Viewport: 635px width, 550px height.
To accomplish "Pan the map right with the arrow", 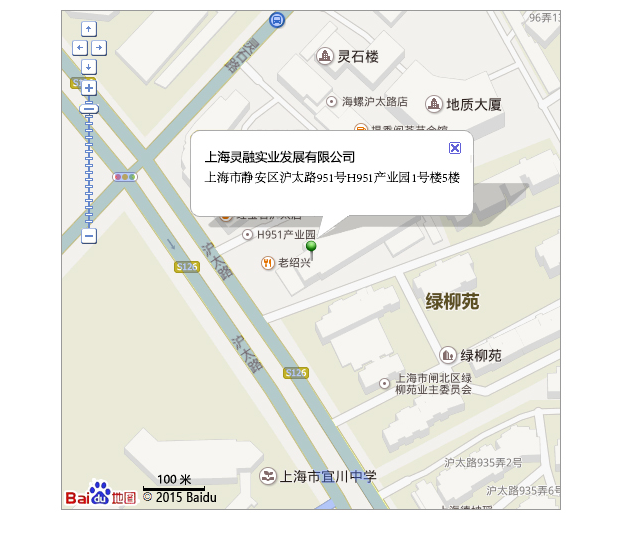I will click(99, 47).
